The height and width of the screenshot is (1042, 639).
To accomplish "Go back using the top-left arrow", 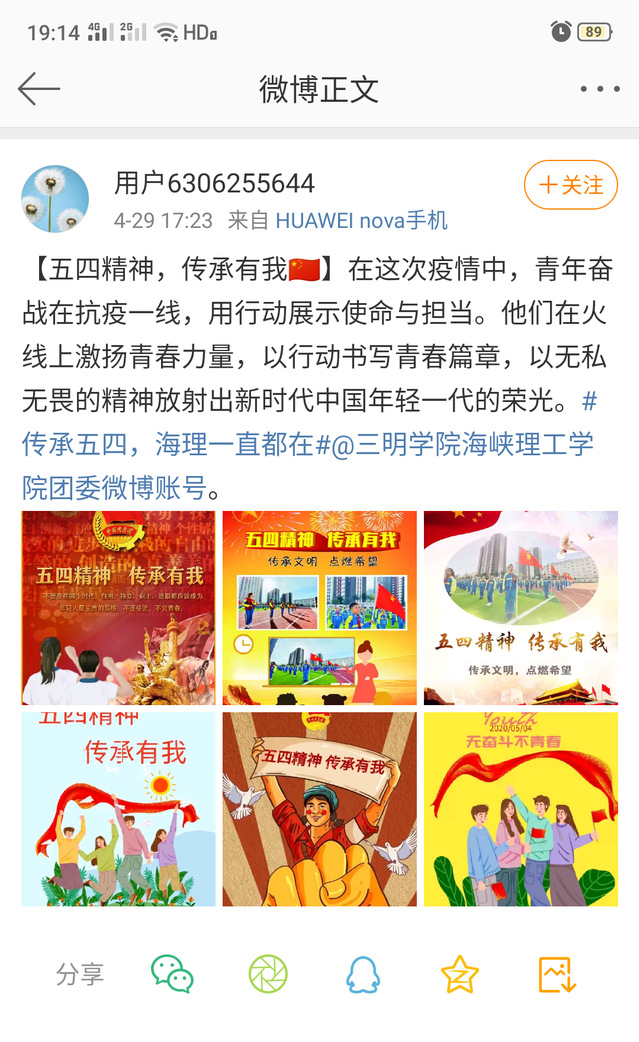I will [x=40, y=89].
